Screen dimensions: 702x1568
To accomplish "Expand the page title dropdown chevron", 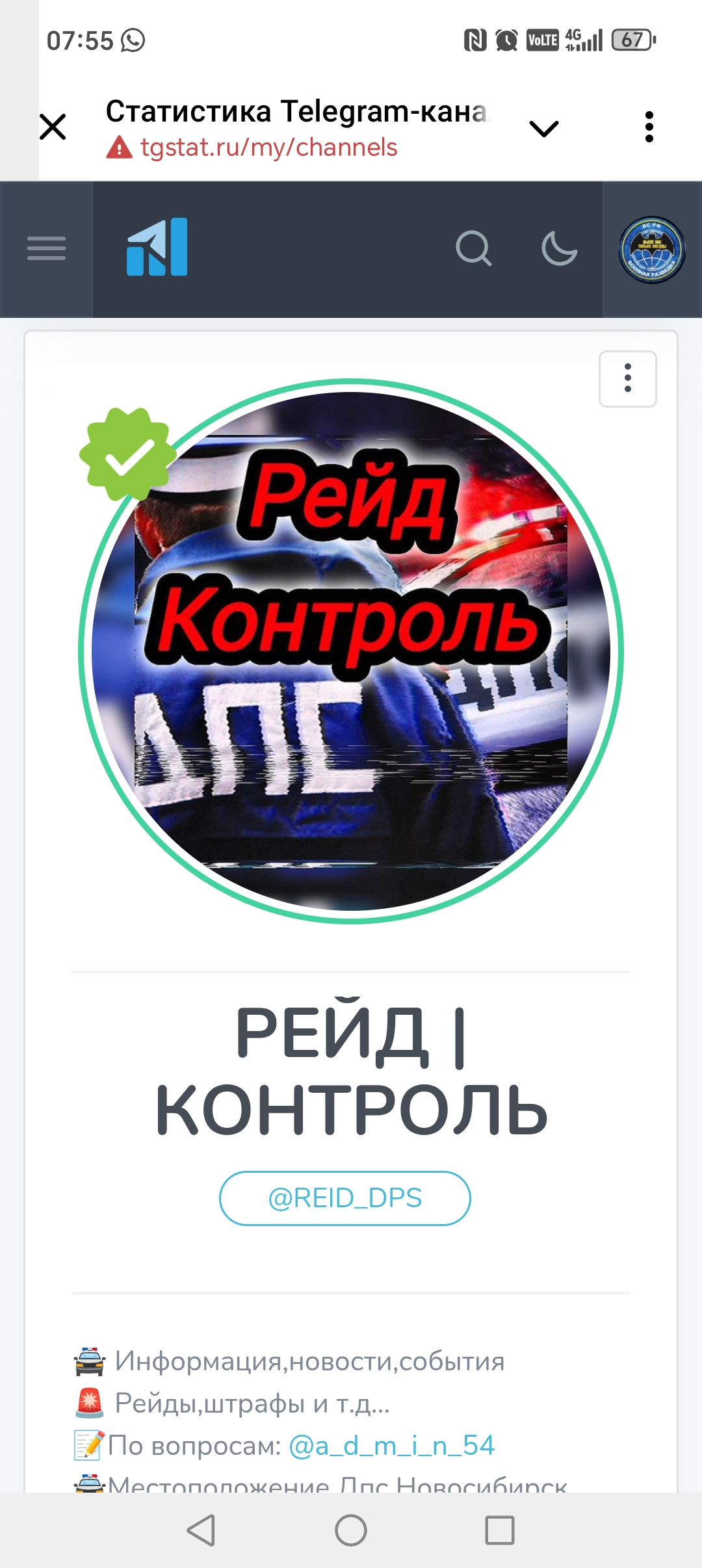I will coord(544,128).
